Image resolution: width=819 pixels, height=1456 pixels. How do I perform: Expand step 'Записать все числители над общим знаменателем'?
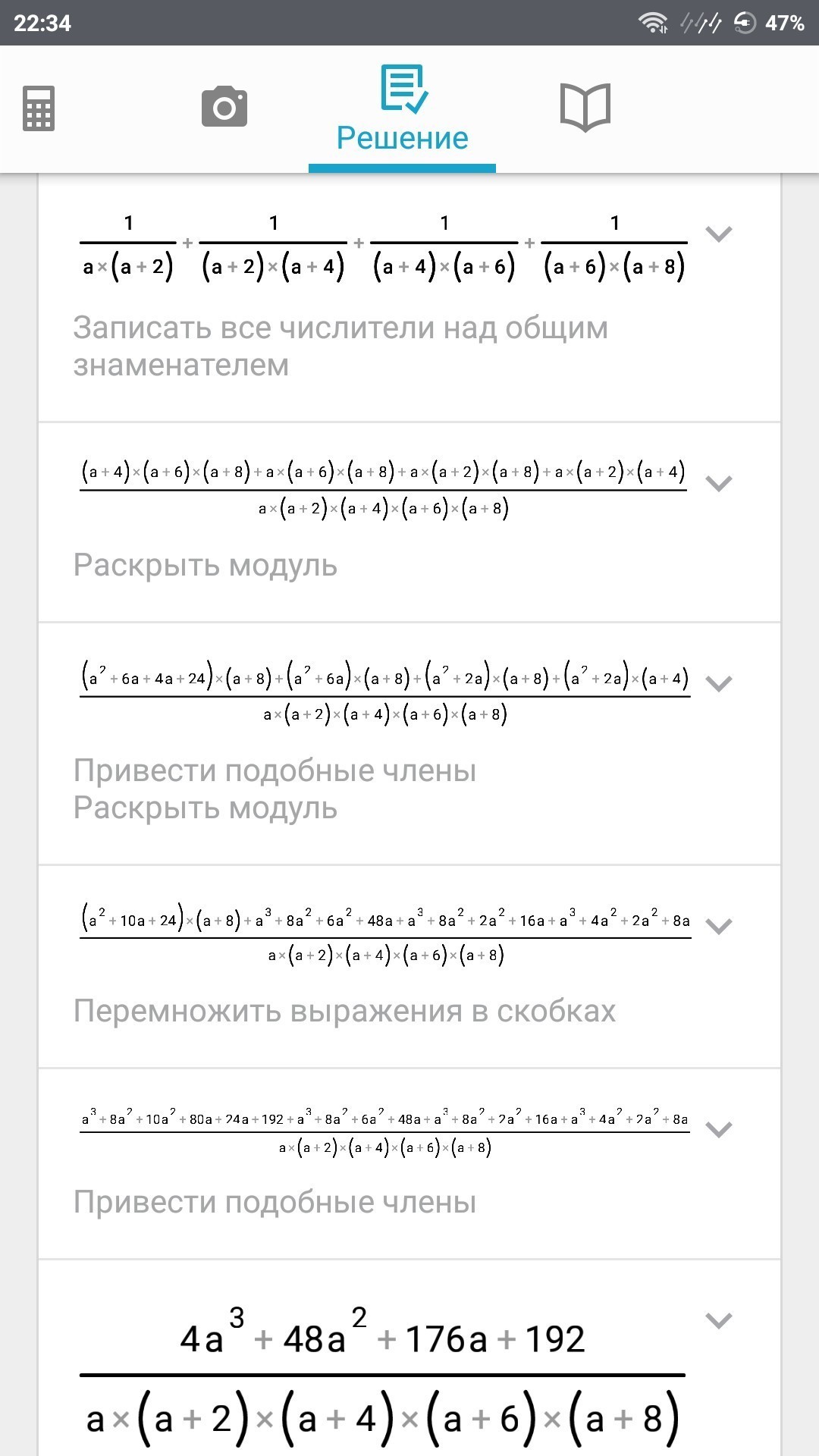tap(718, 234)
